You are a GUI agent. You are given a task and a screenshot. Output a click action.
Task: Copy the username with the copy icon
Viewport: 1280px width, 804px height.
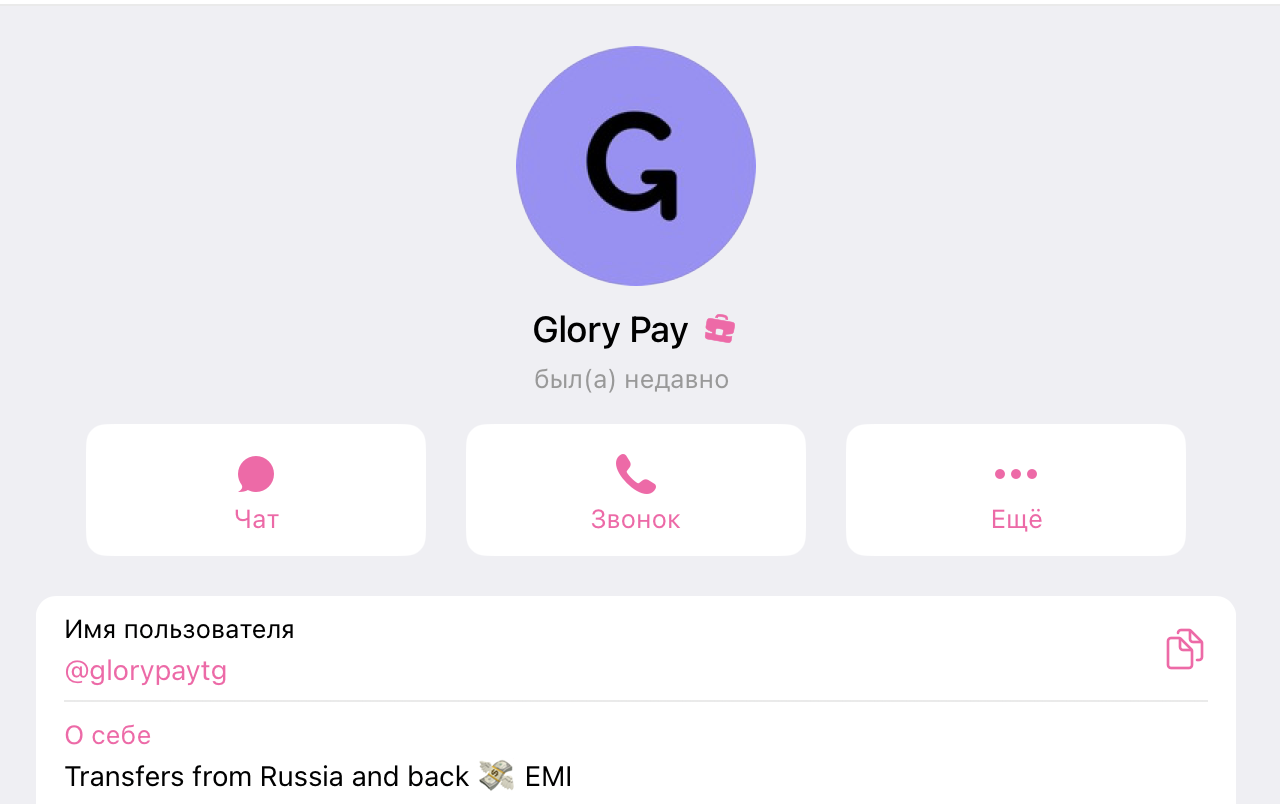click(x=1184, y=649)
